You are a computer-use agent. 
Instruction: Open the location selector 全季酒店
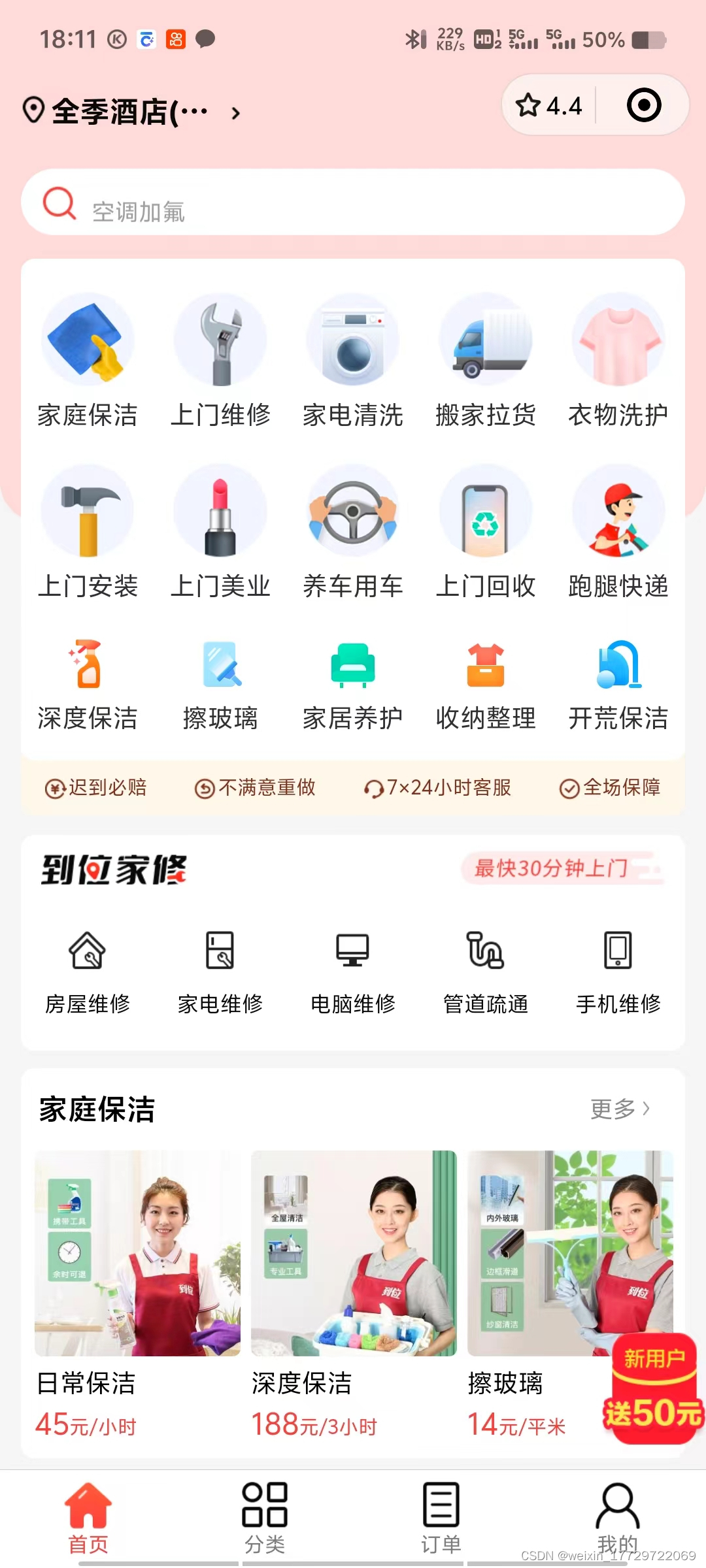pyautogui.click(x=131, y=112)
